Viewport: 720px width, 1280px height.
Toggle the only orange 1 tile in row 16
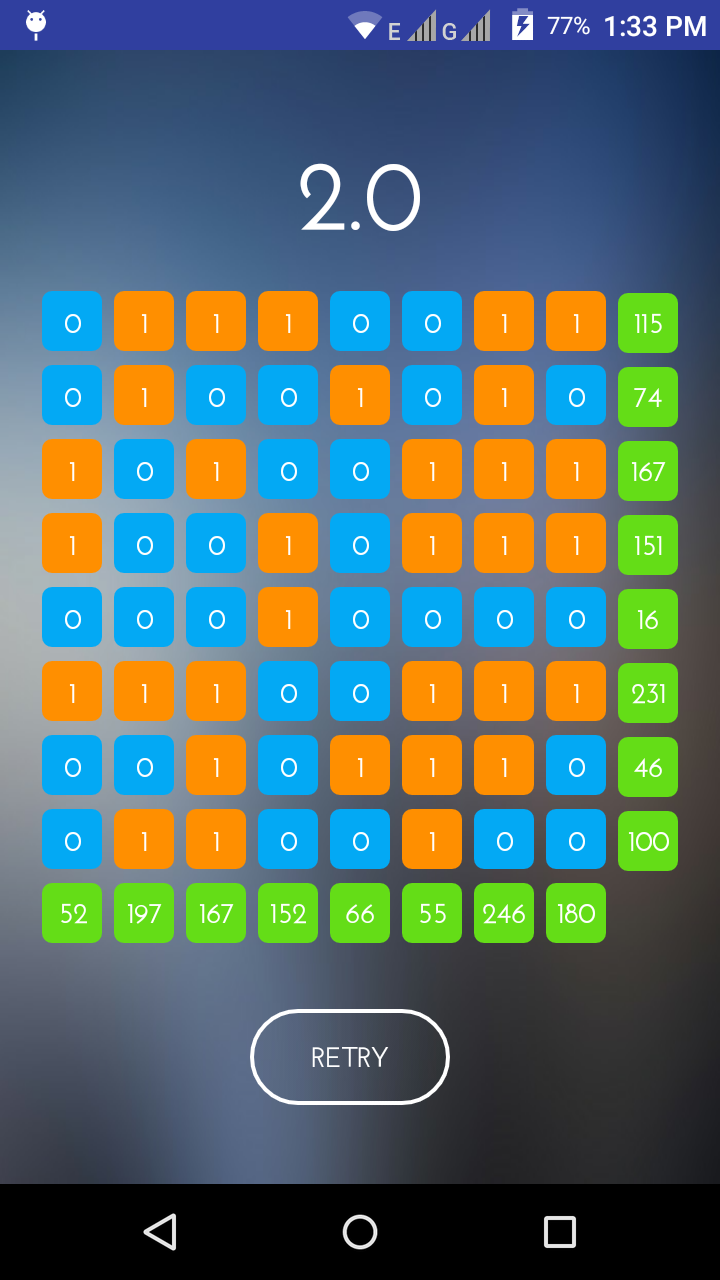(x=287, y=618)
